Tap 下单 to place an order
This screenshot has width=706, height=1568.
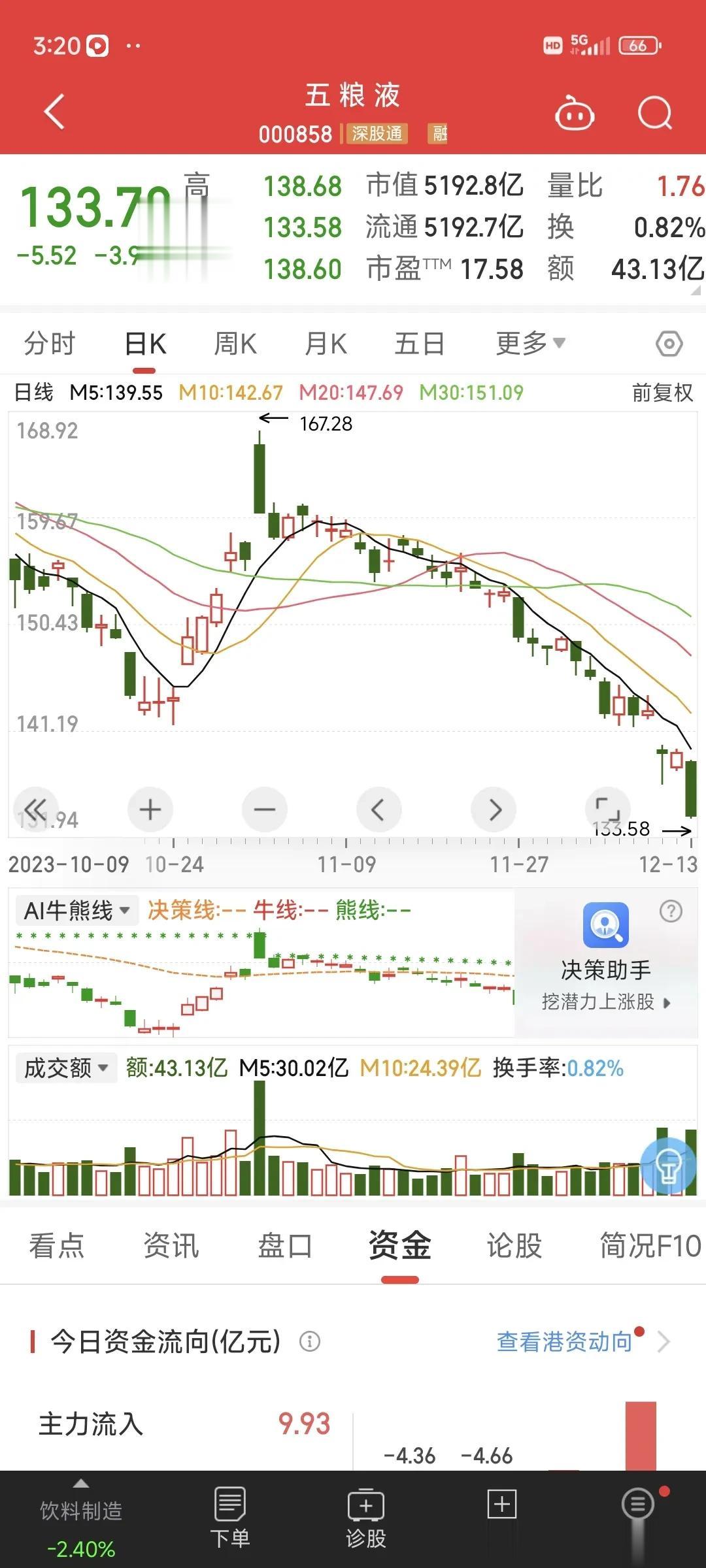pos(229,1518)
